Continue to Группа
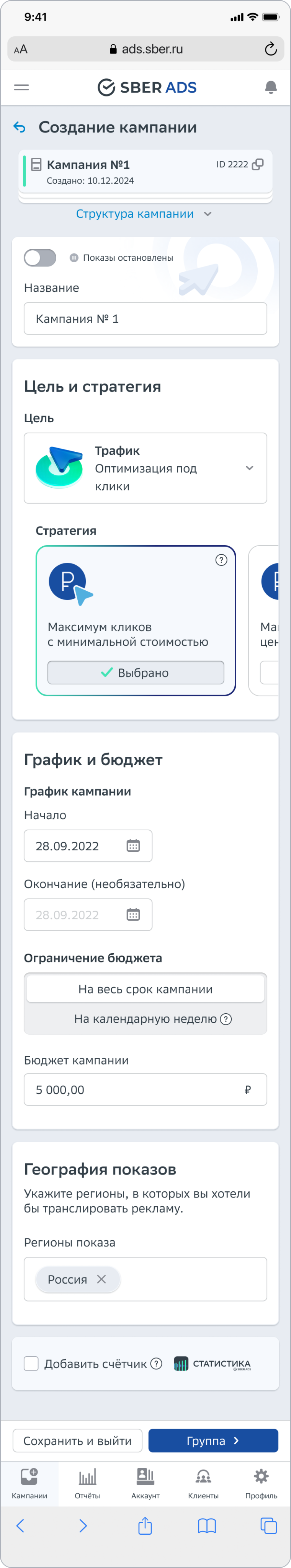 pyautogui.click(x=213, y=1441)
